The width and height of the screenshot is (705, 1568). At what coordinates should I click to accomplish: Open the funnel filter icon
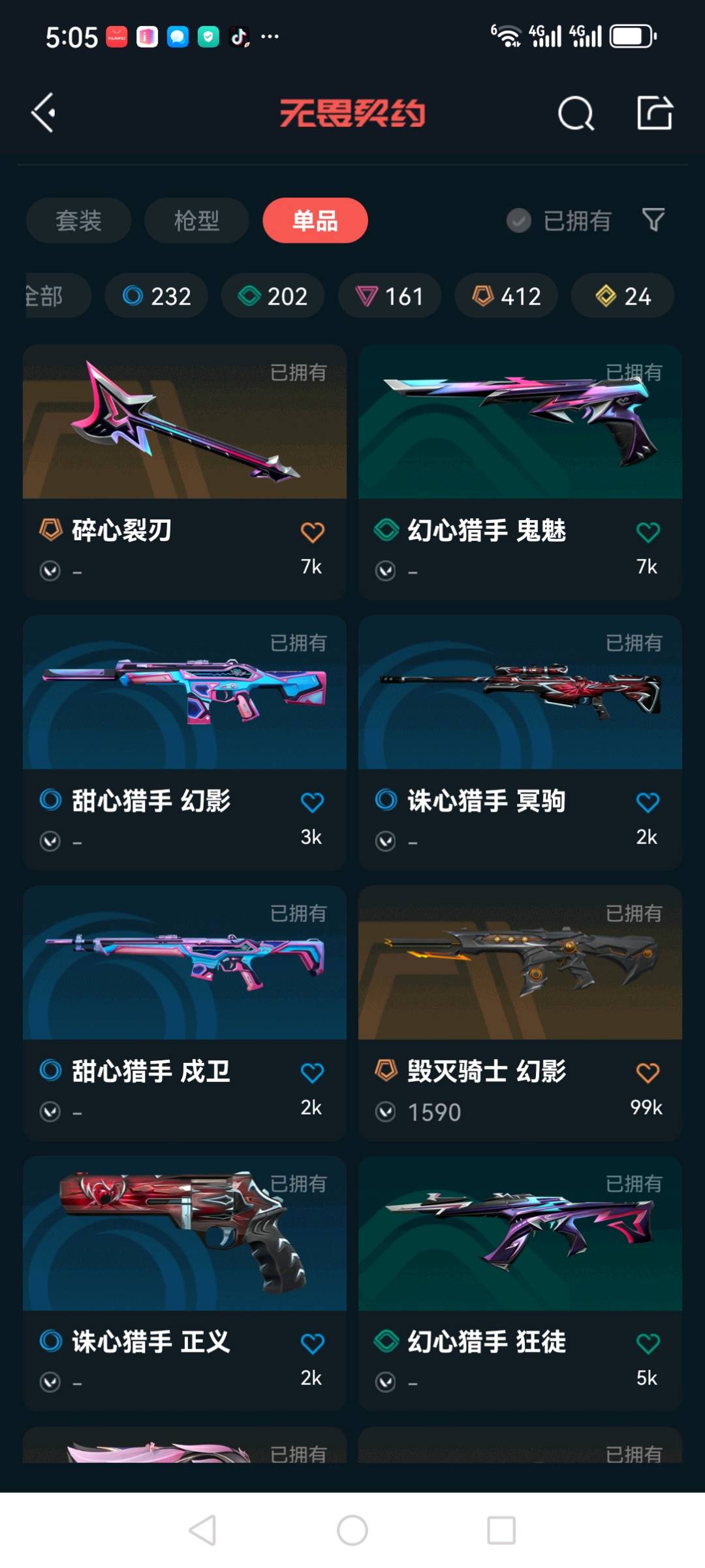pos(653,220)
